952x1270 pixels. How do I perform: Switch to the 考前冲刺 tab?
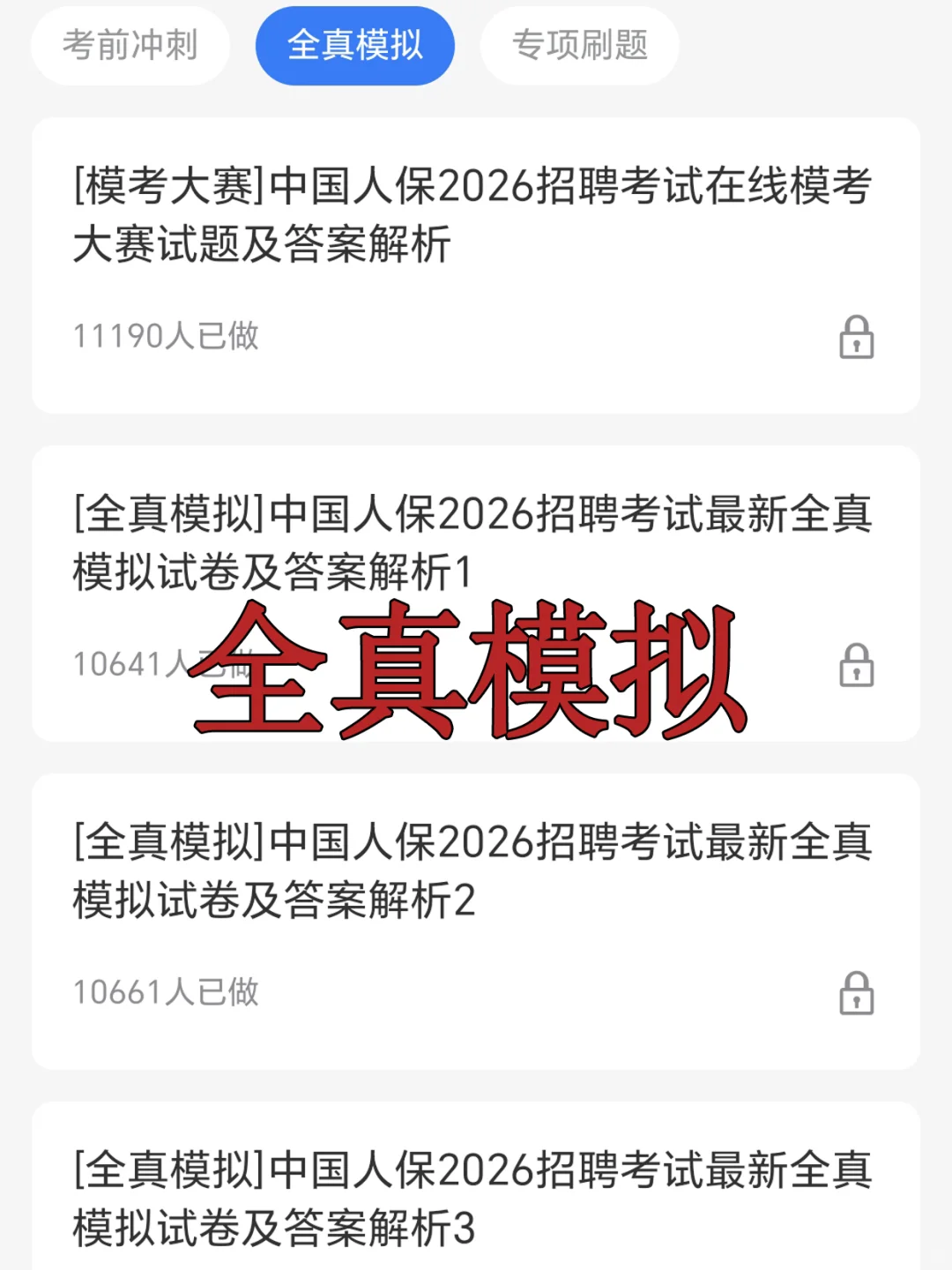point(130,46)
